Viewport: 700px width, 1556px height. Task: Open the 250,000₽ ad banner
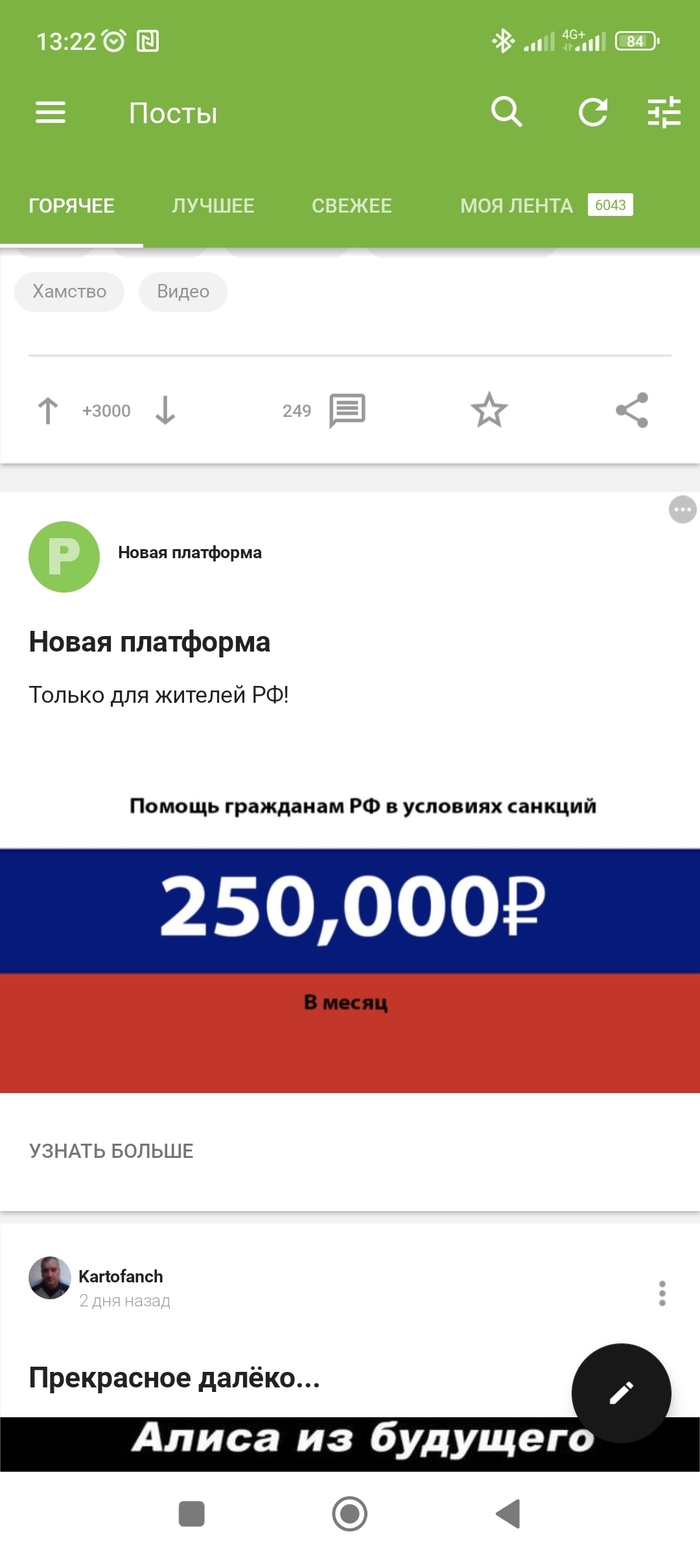pyautogui.click(x=350, y=940)
